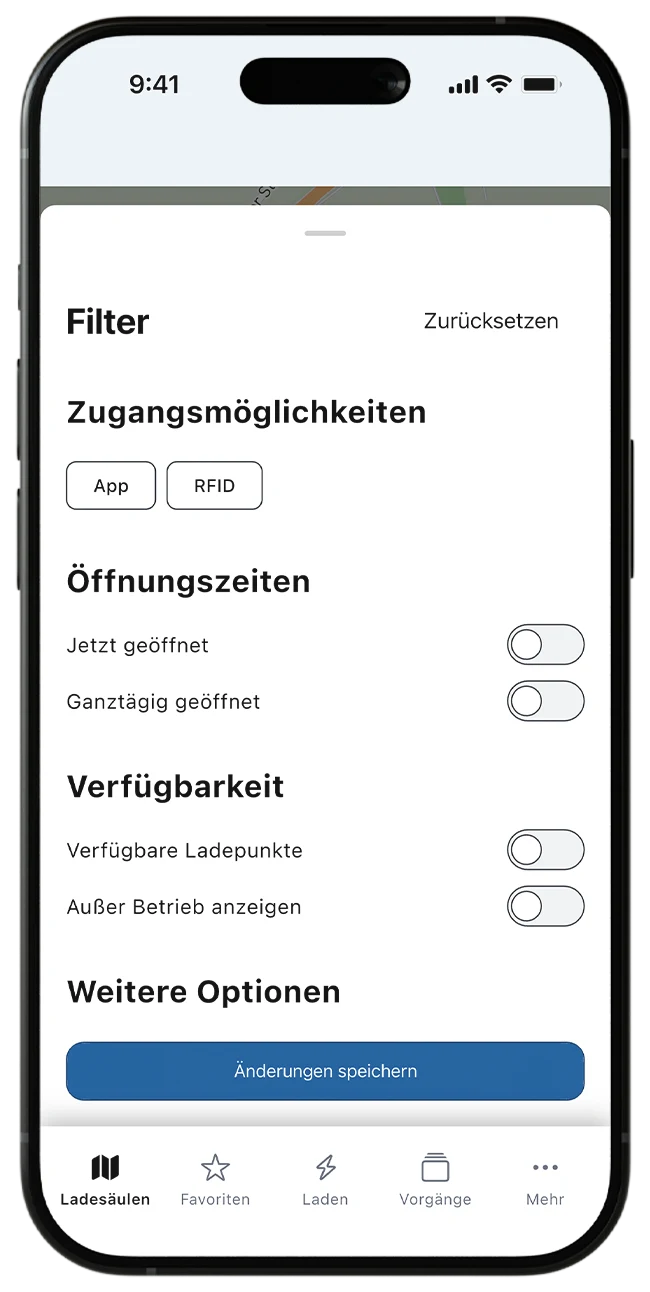Viewport: 650px width, 1292px height.
Task: Select the App access chip
Action: (x=111, y=486)
